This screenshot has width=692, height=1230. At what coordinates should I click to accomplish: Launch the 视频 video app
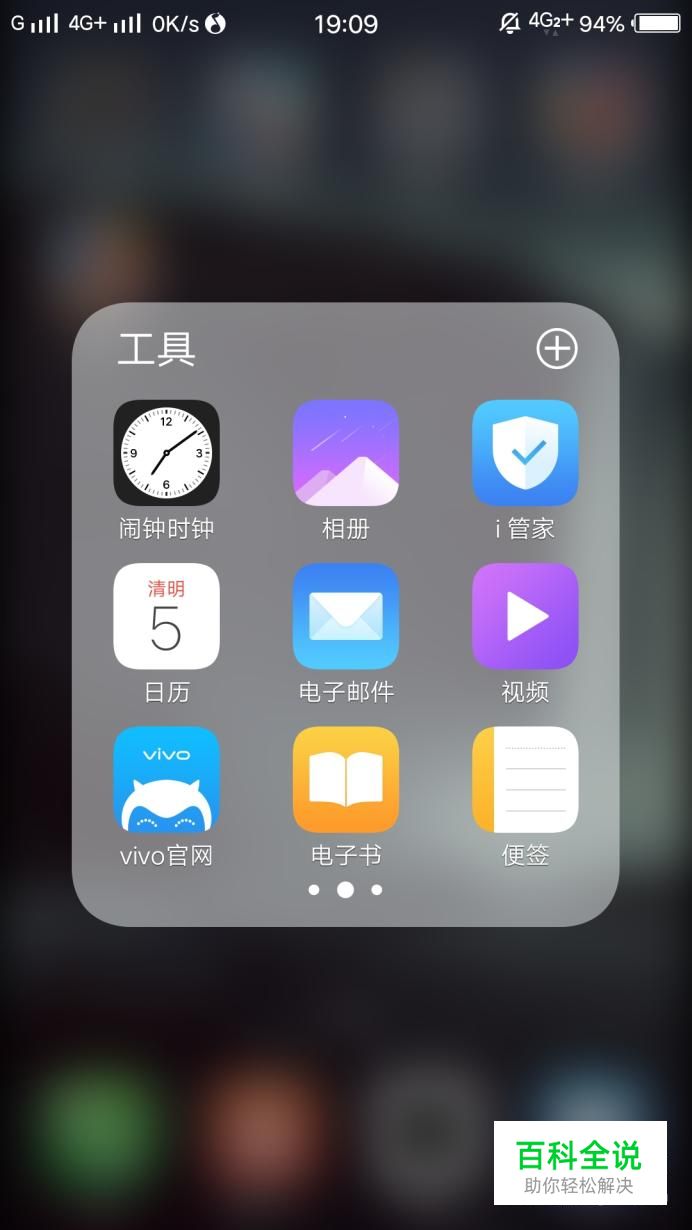[525, 616]
